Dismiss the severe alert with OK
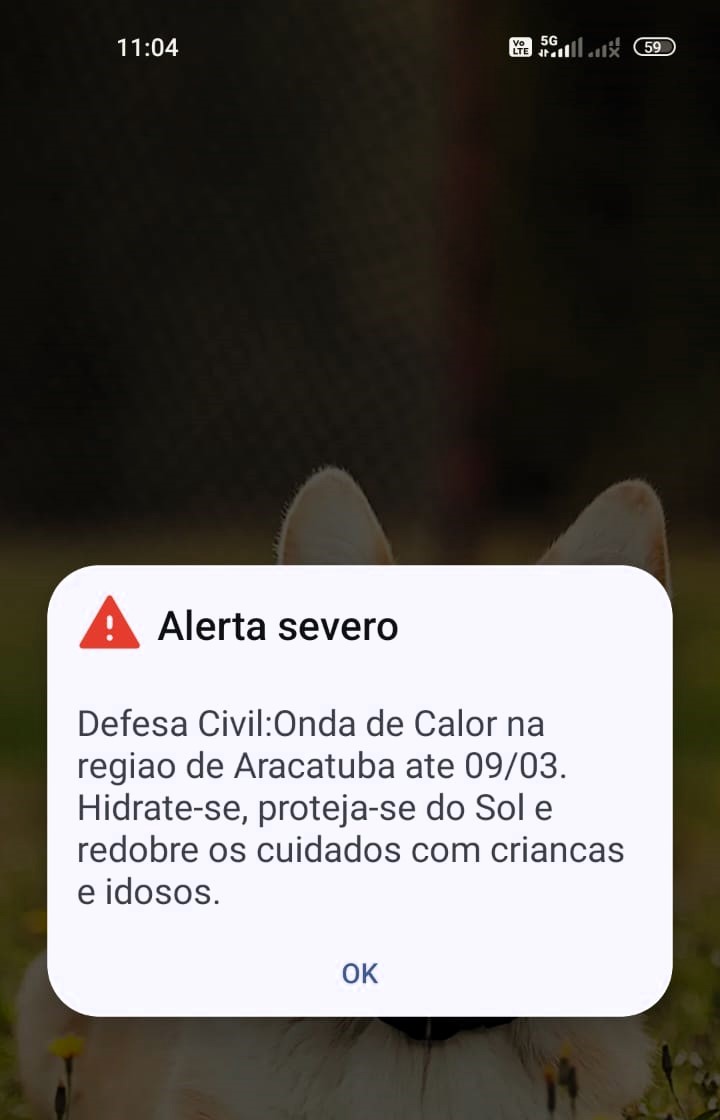Screen dimensions: 720x1120 click(x=360, y=973)
